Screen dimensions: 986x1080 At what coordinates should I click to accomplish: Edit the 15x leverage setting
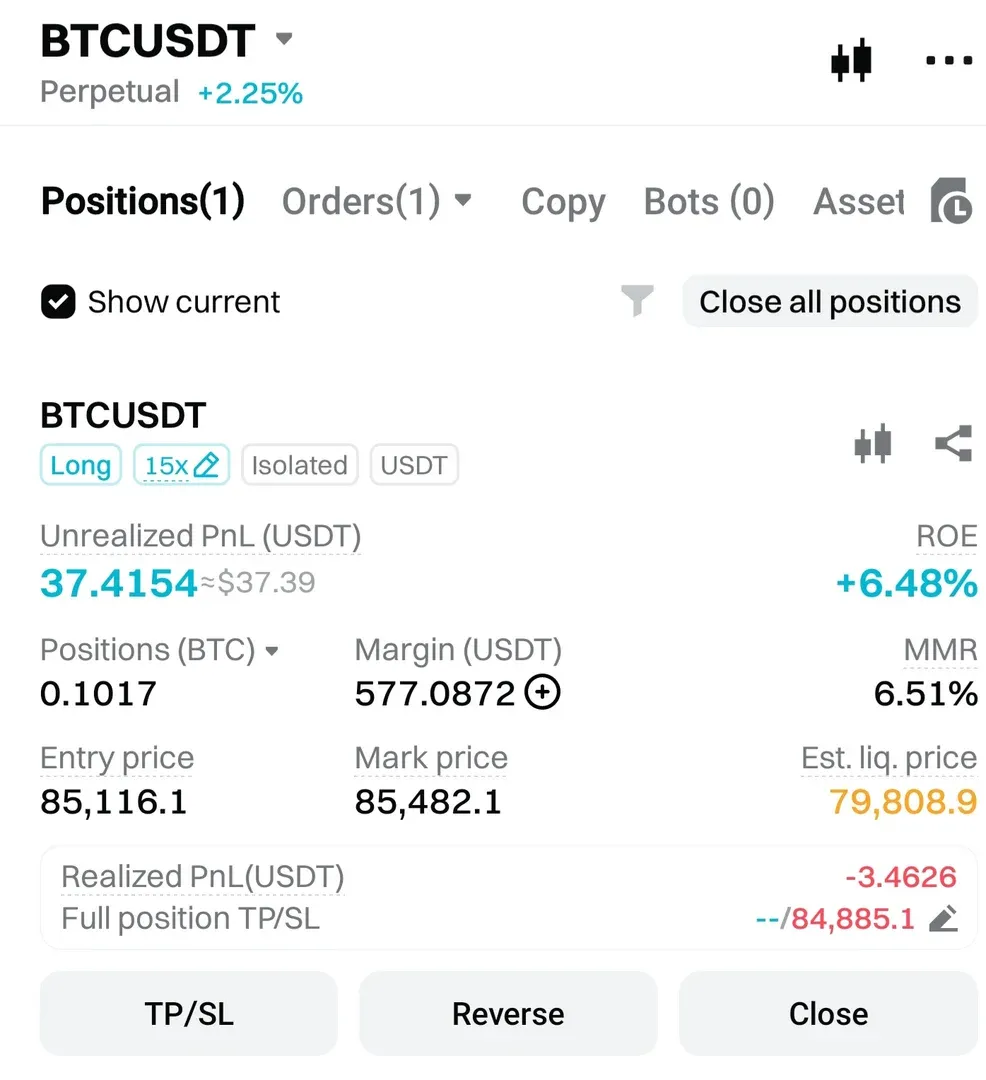pos(181,465)
